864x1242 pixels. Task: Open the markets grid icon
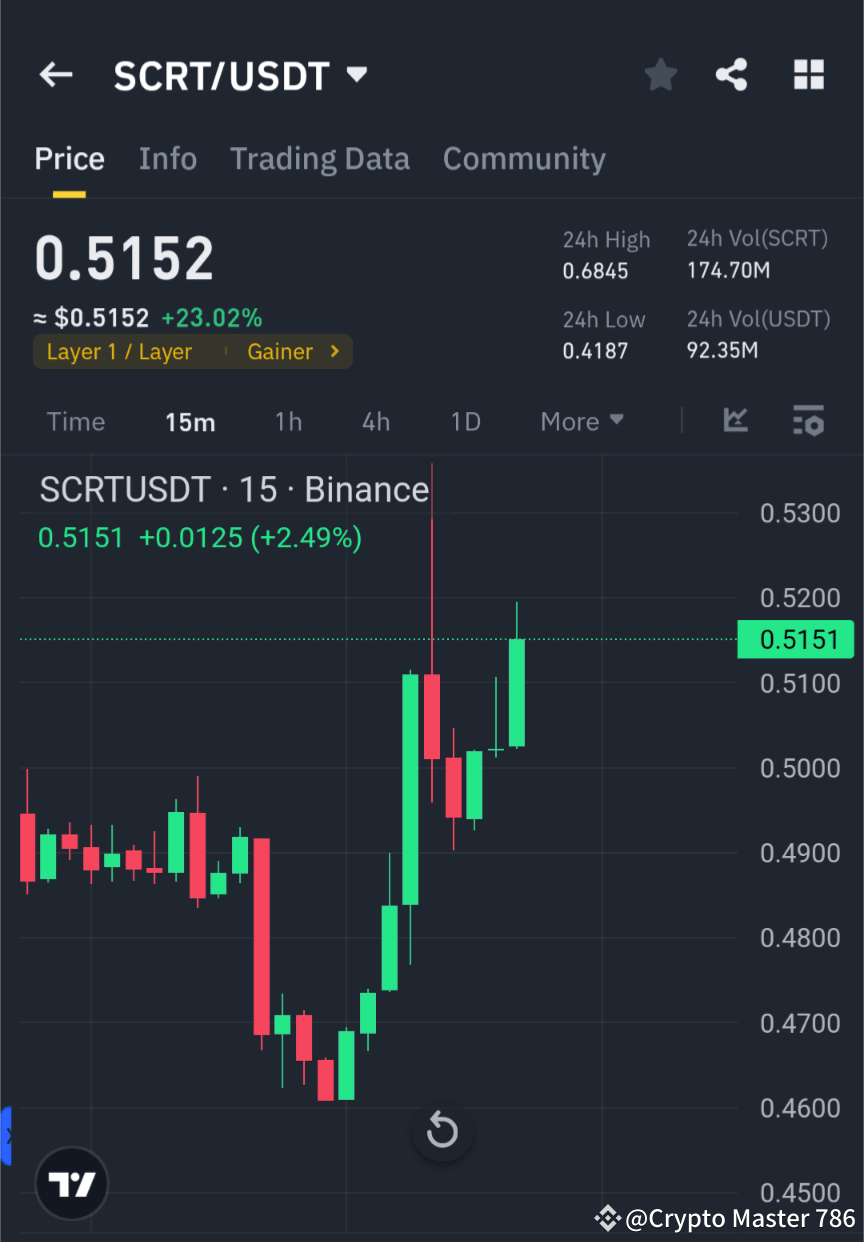coord(808,74)
